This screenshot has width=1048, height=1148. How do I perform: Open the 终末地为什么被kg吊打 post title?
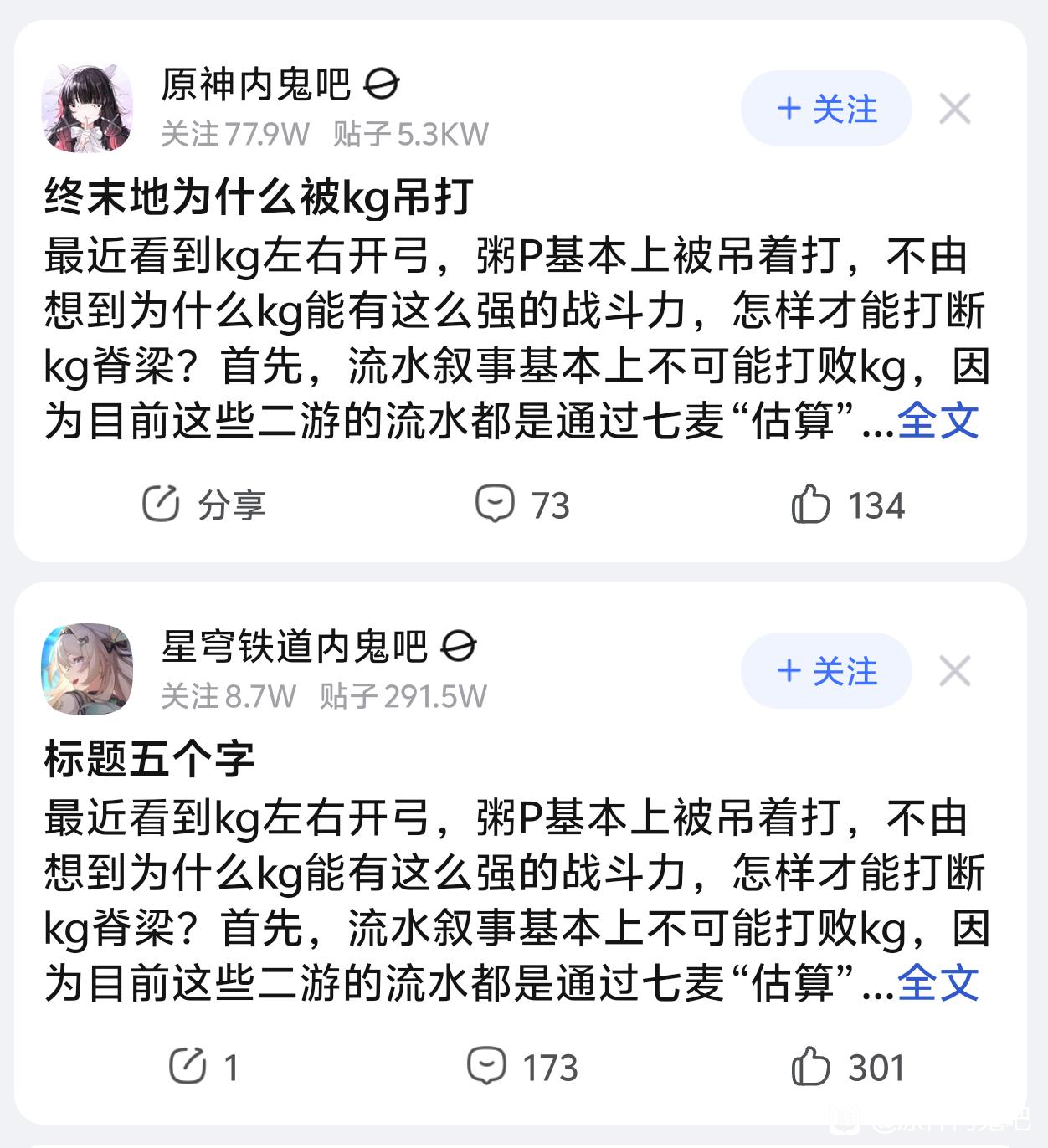coord(259,197)
